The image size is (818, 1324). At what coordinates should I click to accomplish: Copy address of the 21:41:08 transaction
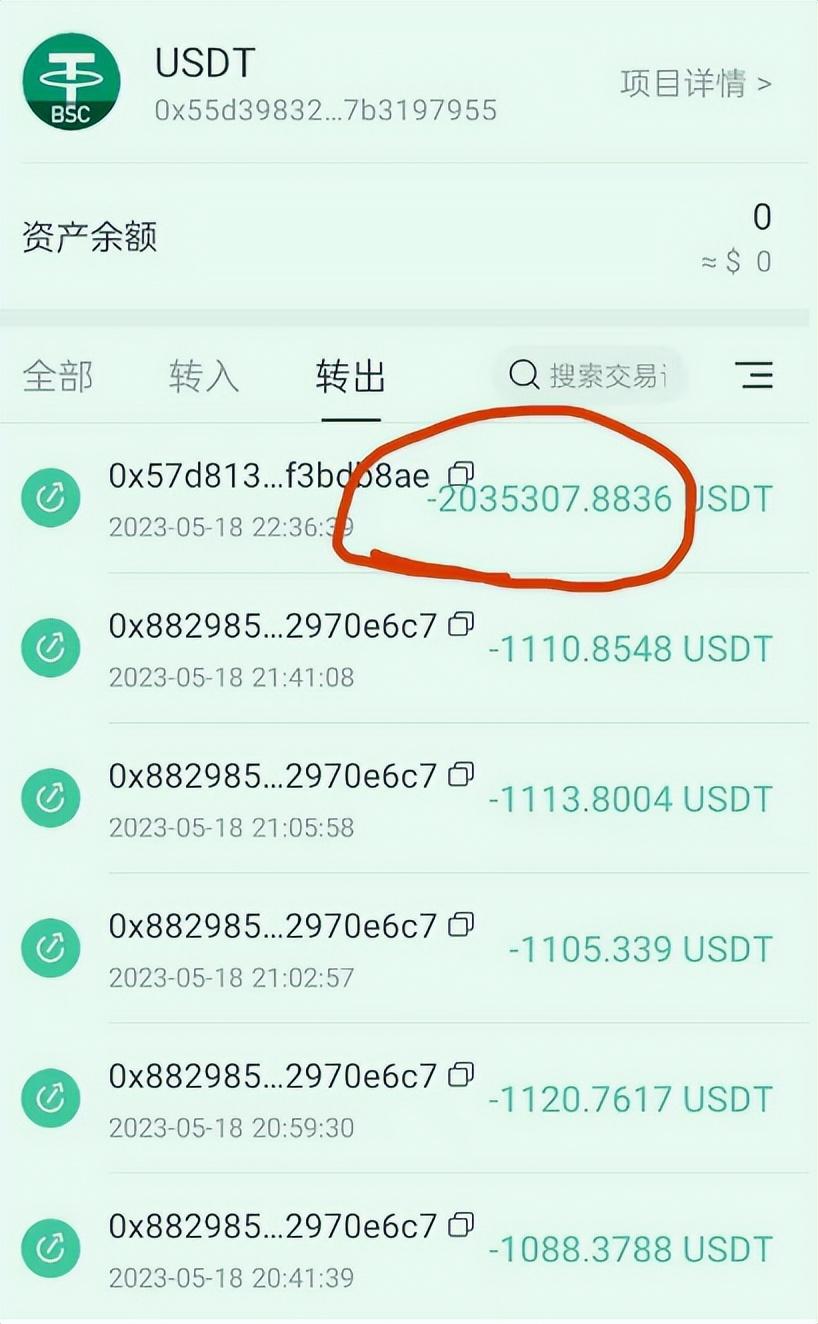[x=461, y=625]
